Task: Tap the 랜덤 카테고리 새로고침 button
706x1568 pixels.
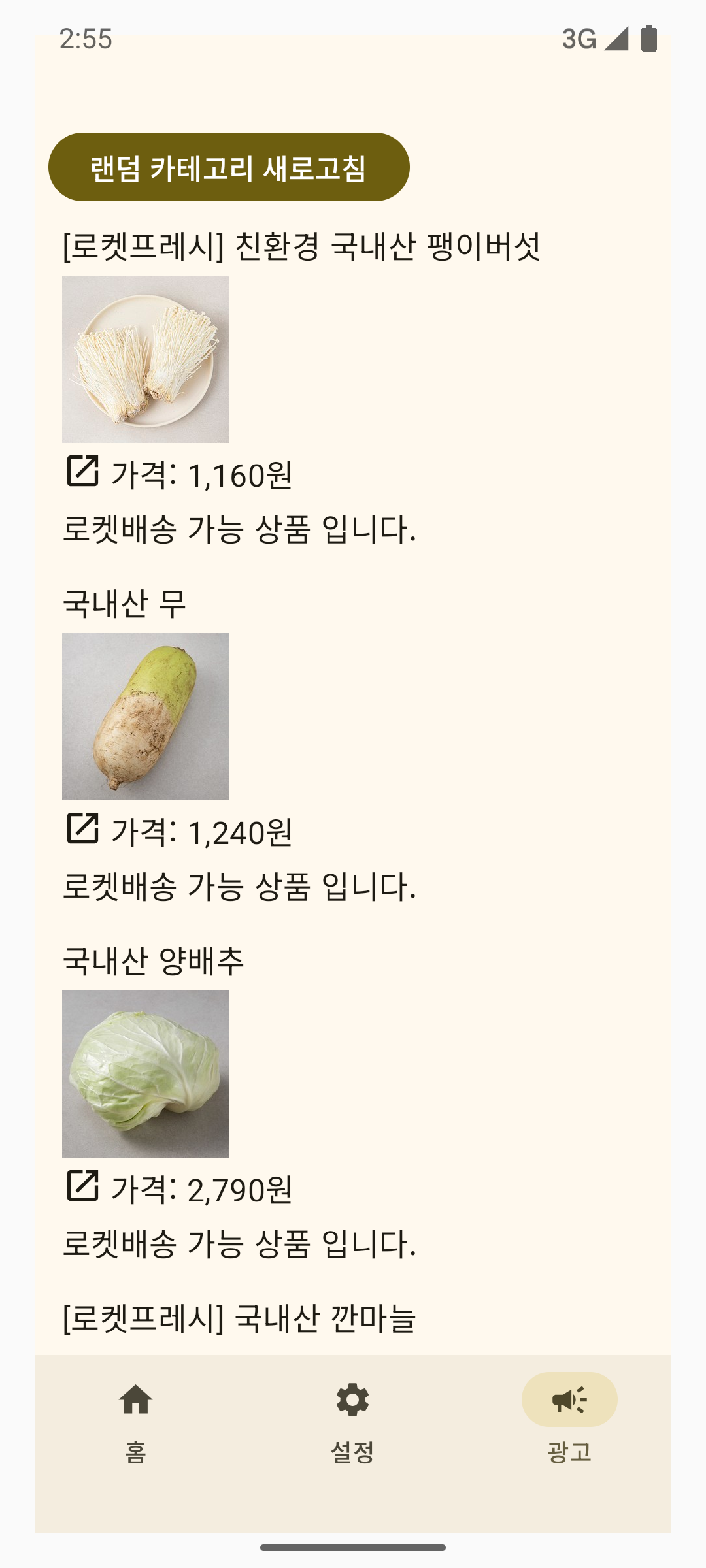Action: click(x=229, y=167)
